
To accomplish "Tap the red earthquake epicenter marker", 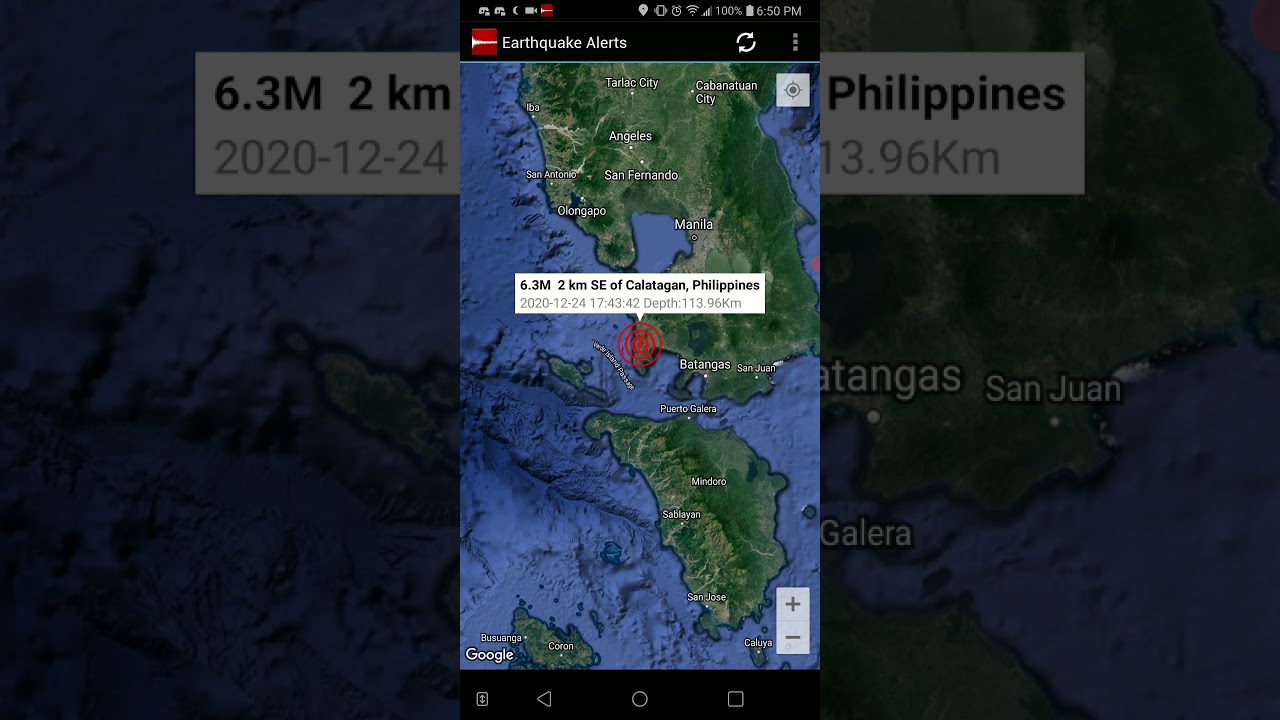I will tap(639, 344).
